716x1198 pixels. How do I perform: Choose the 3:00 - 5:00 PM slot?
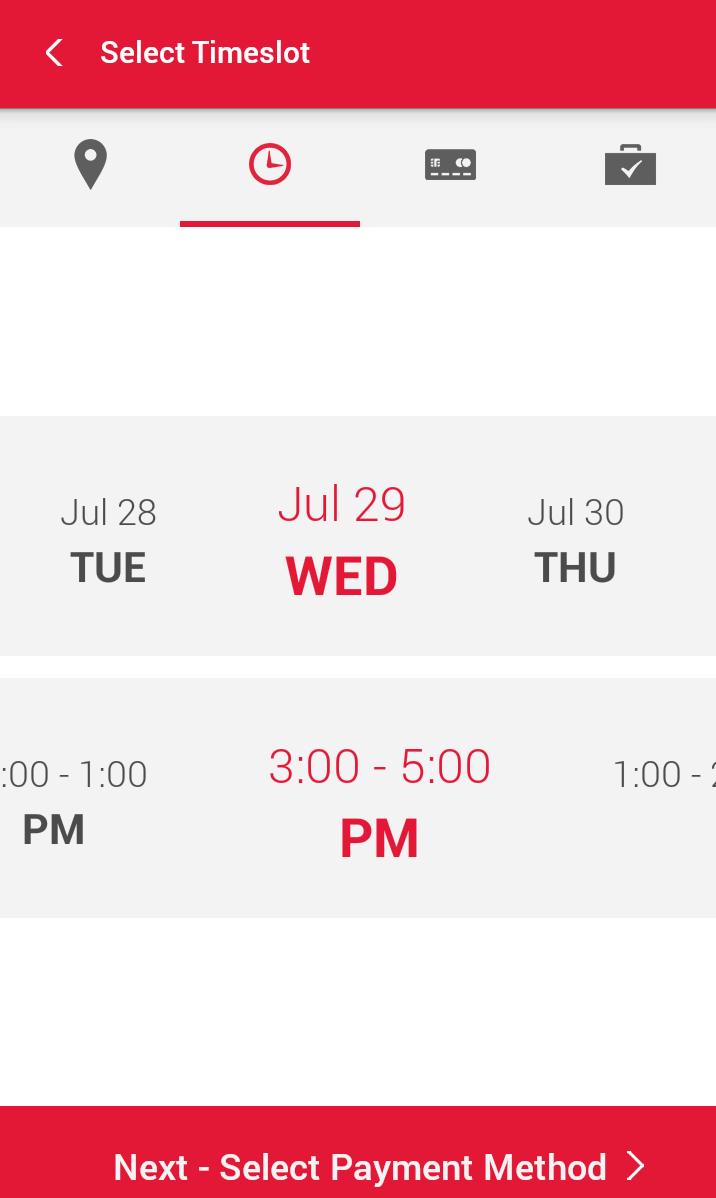coord(379,801)
